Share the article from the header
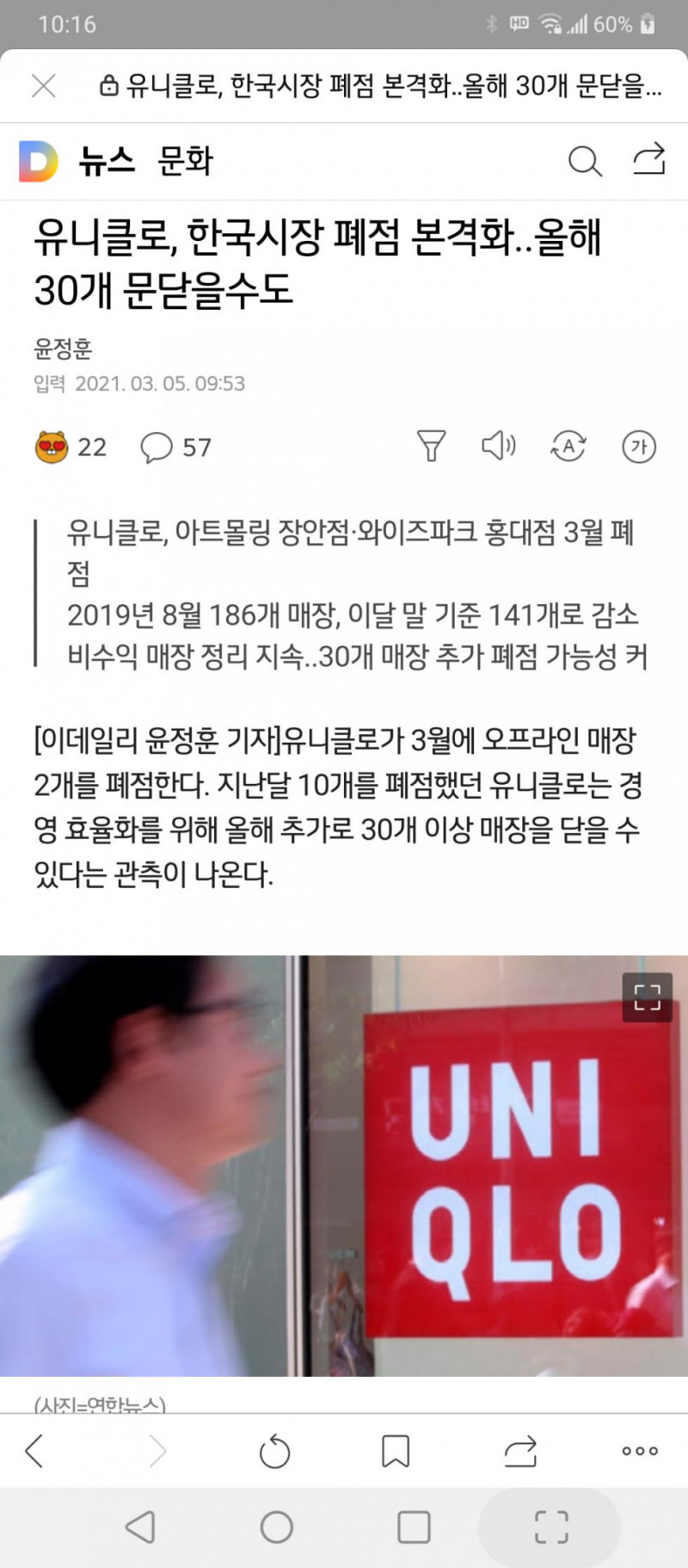The width and height of the screenshot is (688, 1568). pyautogui.click(x=649, y=159)
